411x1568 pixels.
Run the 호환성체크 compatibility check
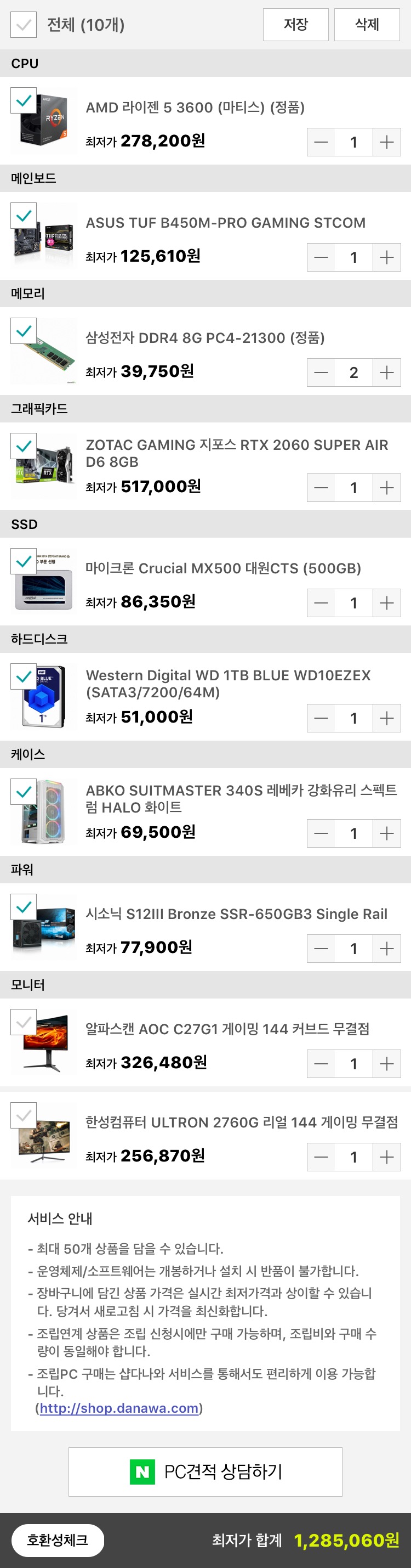coord(58,1540)
